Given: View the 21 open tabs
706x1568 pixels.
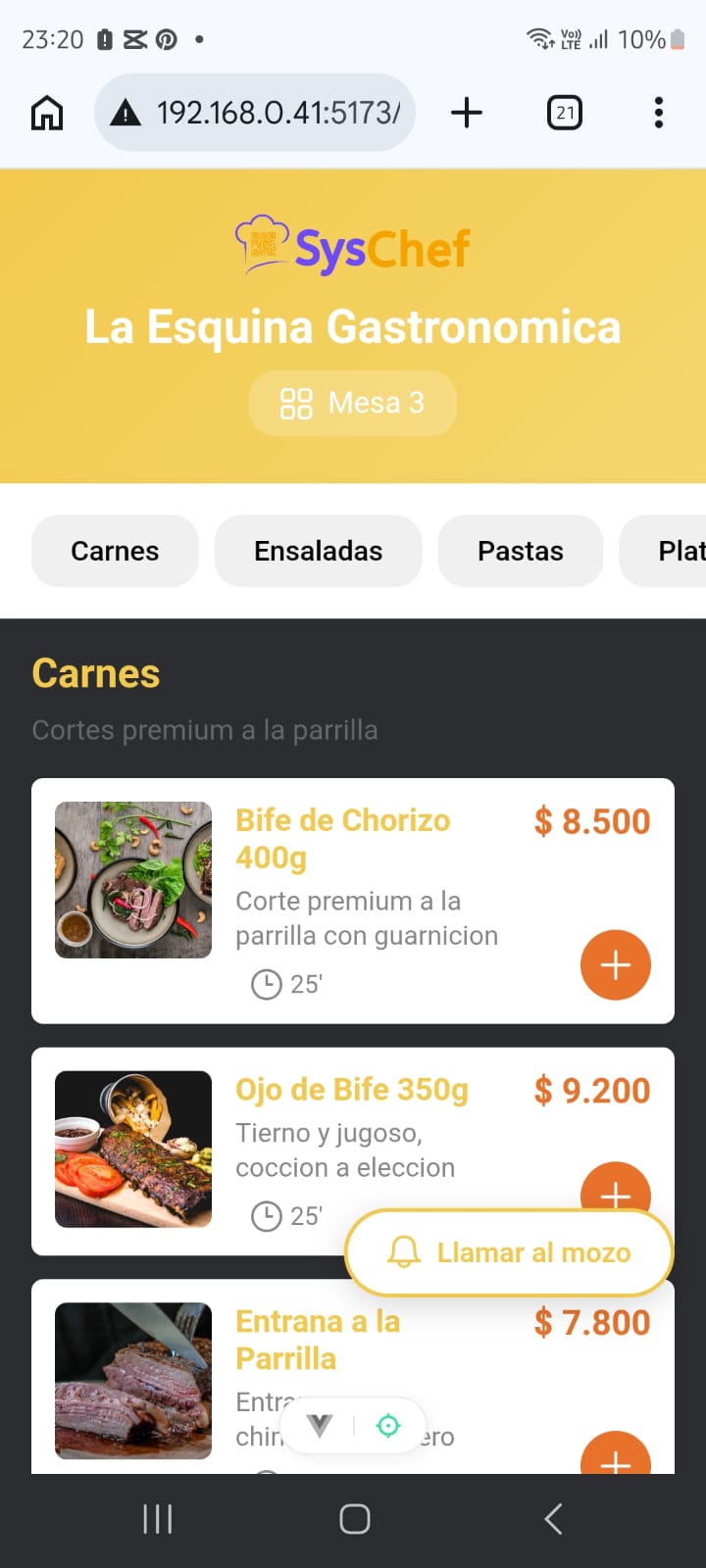Looking at the screenshot, I should click(564, 113).
